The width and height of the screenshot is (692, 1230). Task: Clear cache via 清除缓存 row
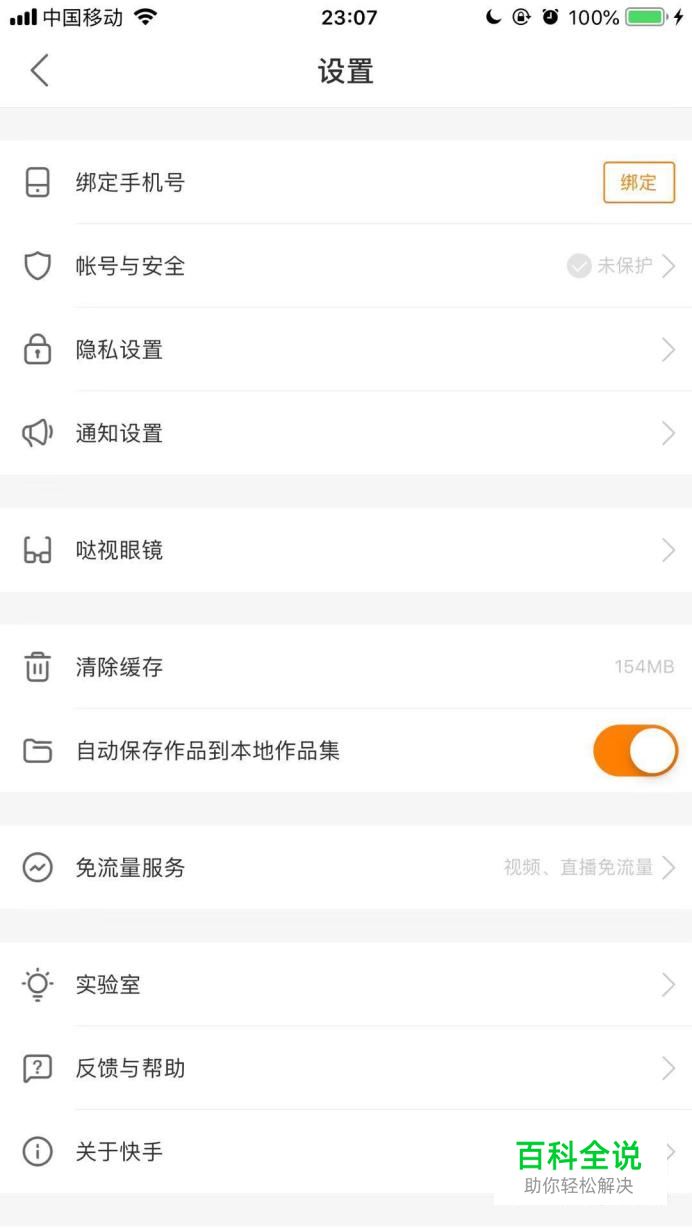pyautogui.click(x=346, y=667)
